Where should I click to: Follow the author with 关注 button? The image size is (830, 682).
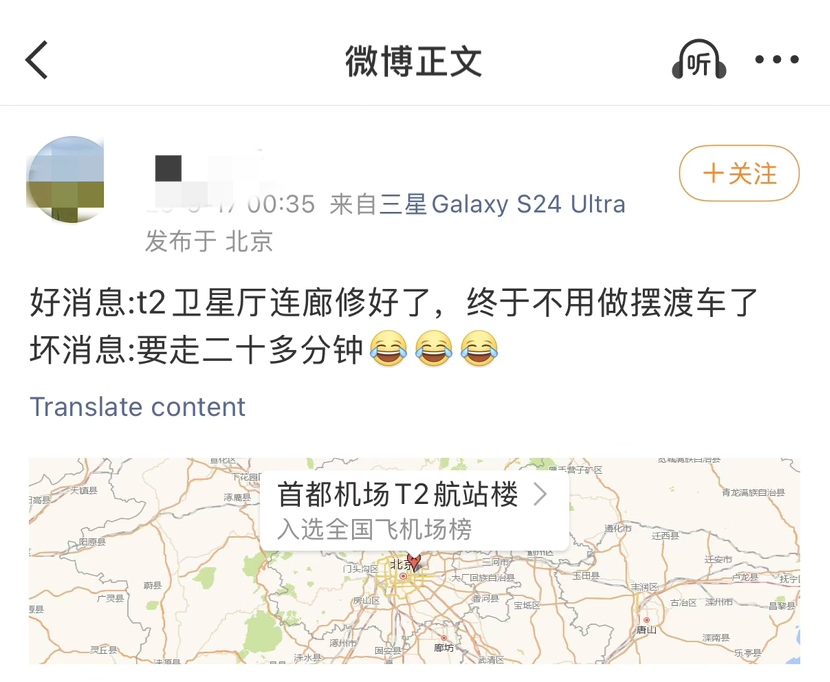point(739,173)
